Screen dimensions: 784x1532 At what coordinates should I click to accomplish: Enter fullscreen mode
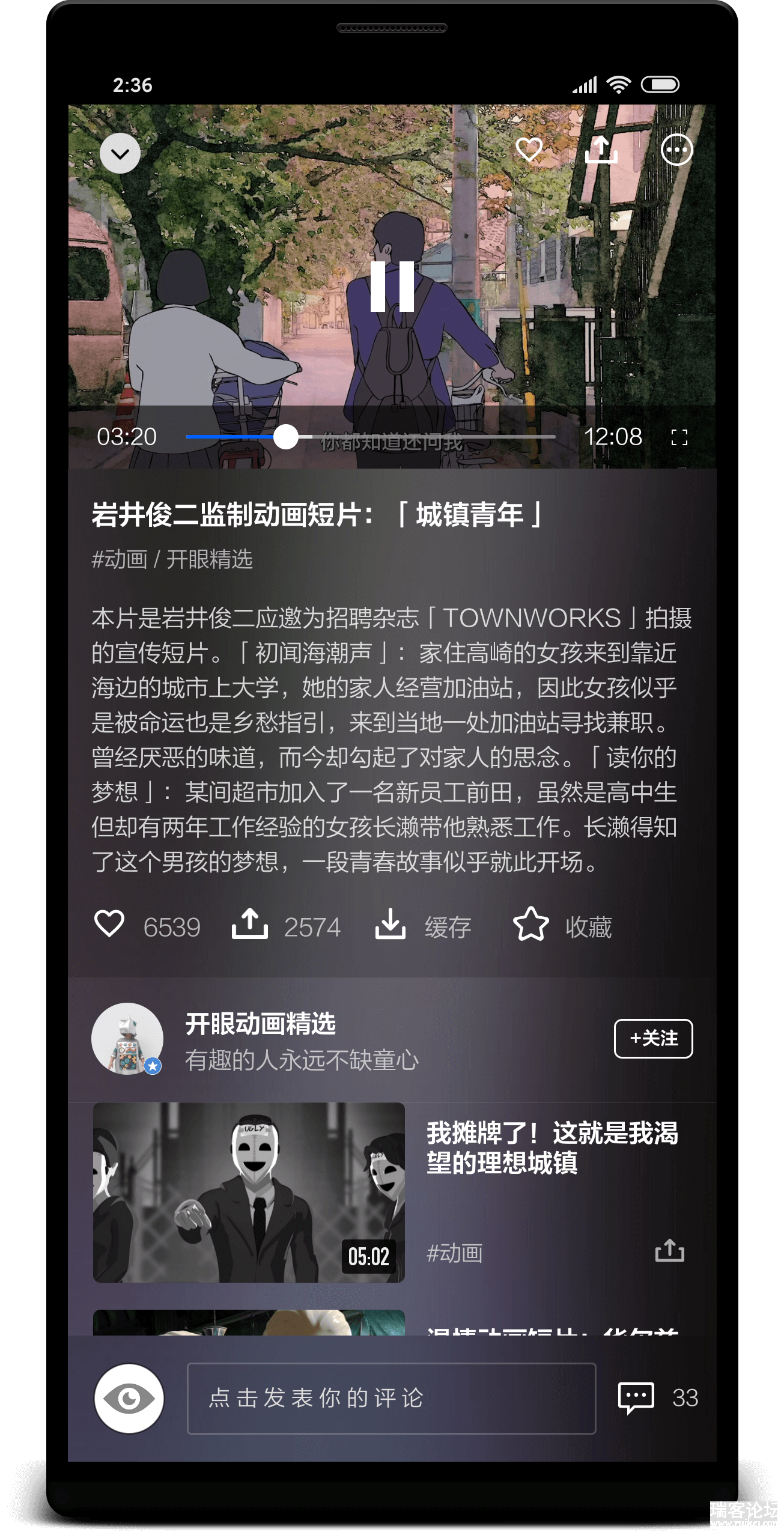(x=679, y=437)
